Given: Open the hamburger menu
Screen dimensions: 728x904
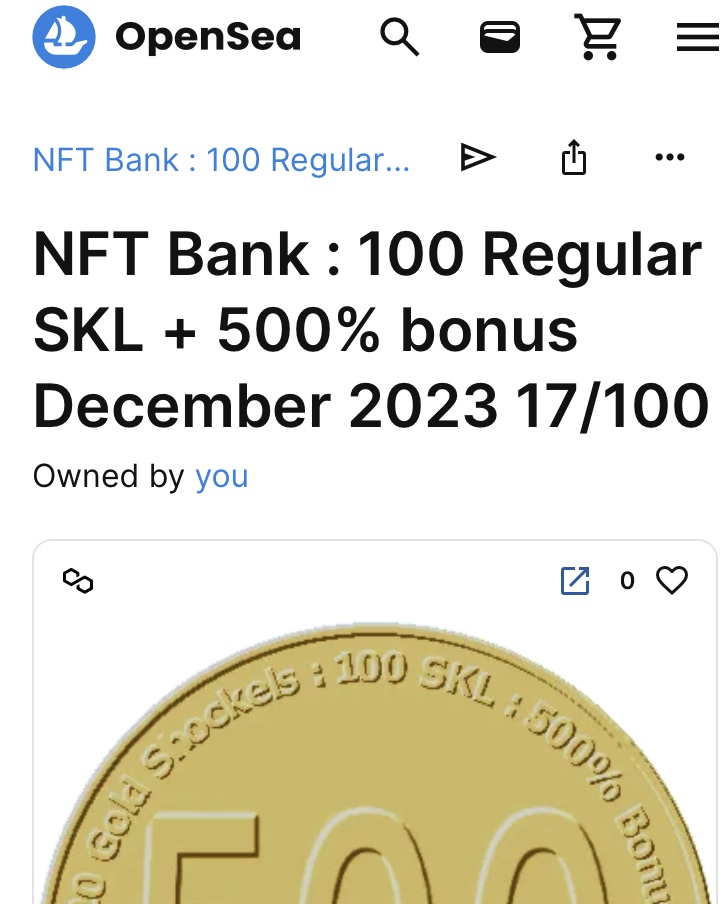Looking at the screenshot, I should (x=697, y=38).
